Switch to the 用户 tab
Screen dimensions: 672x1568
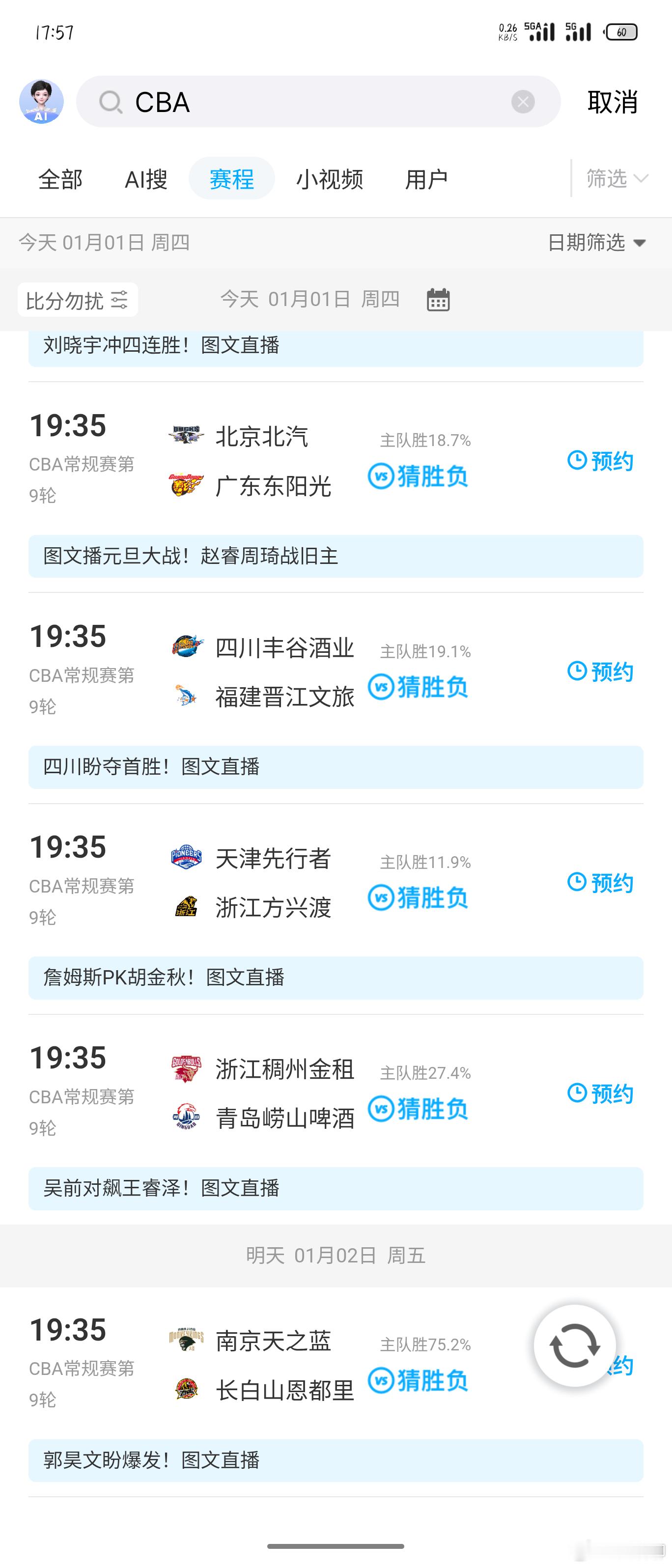pyautogui.click(x=427, y=178)
